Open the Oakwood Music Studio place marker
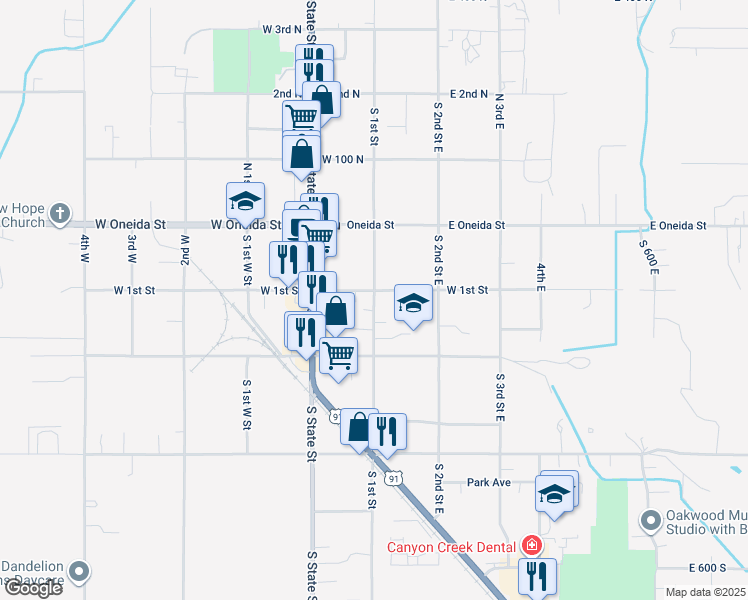This screenshot has height=600, width=748. point(650,521)
